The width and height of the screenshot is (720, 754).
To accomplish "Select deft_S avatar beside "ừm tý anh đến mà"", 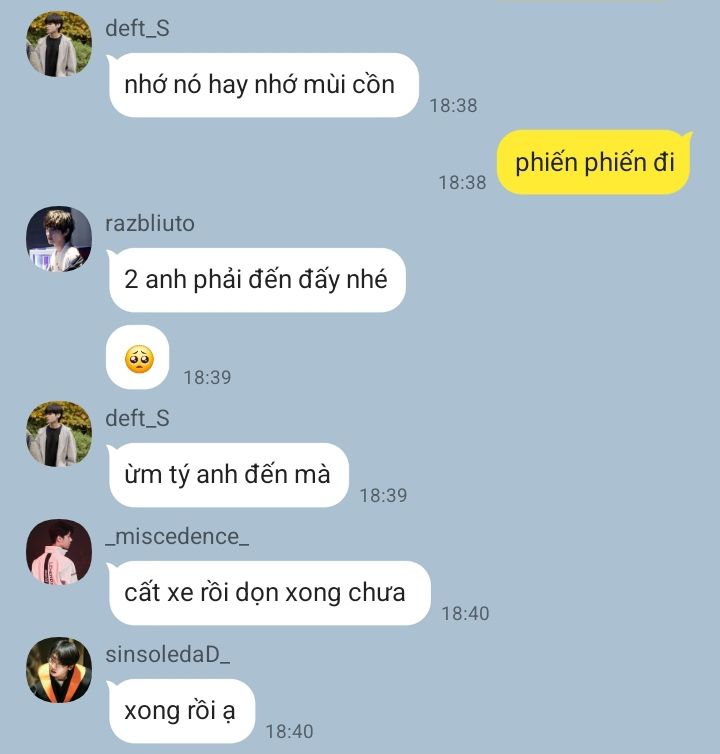I will 59,435.
